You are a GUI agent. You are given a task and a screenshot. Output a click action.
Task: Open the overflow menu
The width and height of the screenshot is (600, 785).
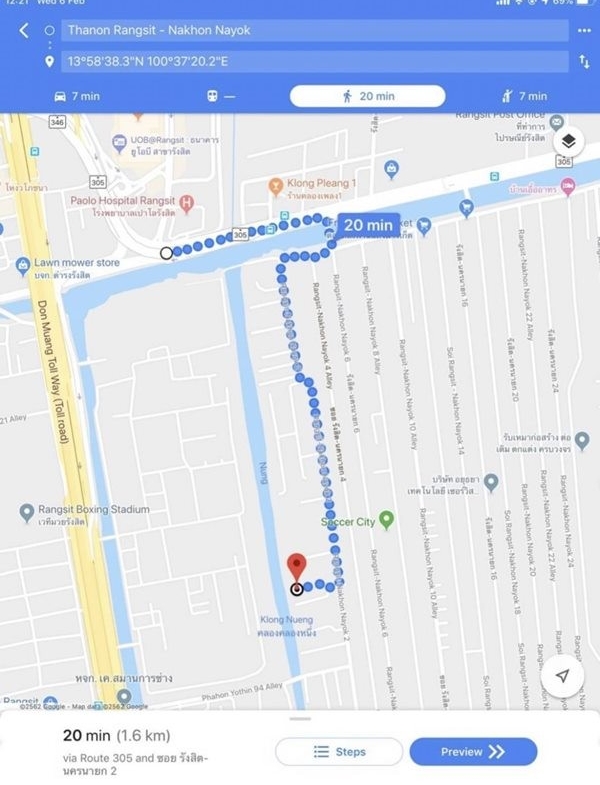[x=584, y=31]
